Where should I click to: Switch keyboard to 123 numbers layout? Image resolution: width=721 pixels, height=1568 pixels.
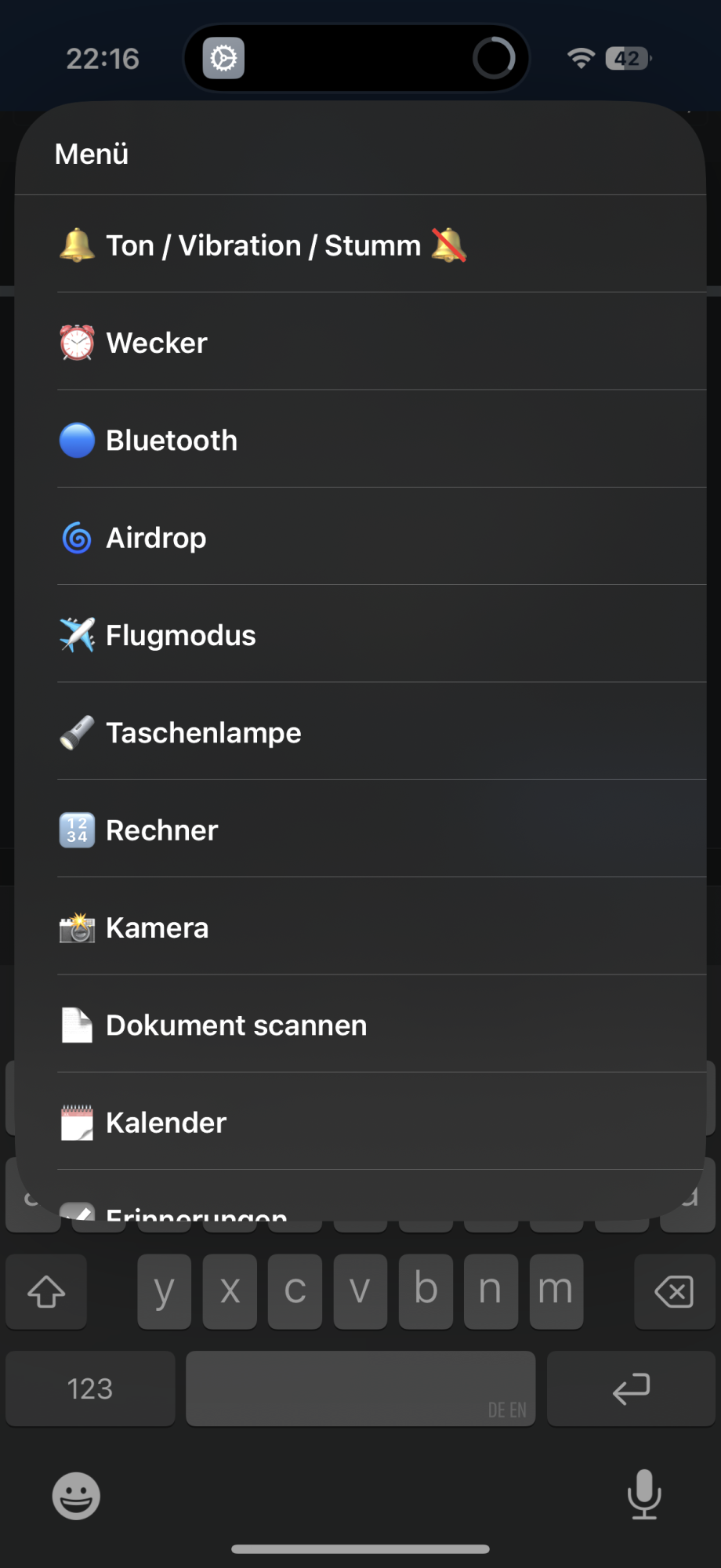point(90,1388)
